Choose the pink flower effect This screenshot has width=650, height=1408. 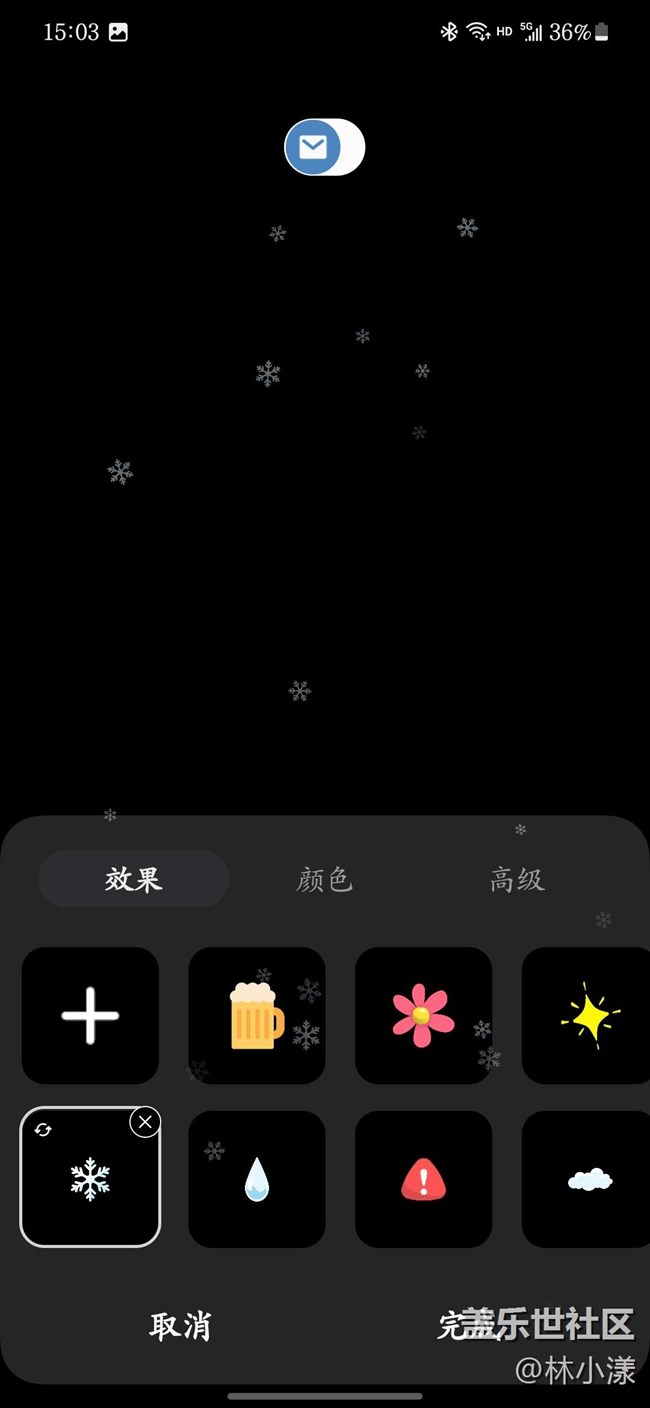coord(423,1015)
